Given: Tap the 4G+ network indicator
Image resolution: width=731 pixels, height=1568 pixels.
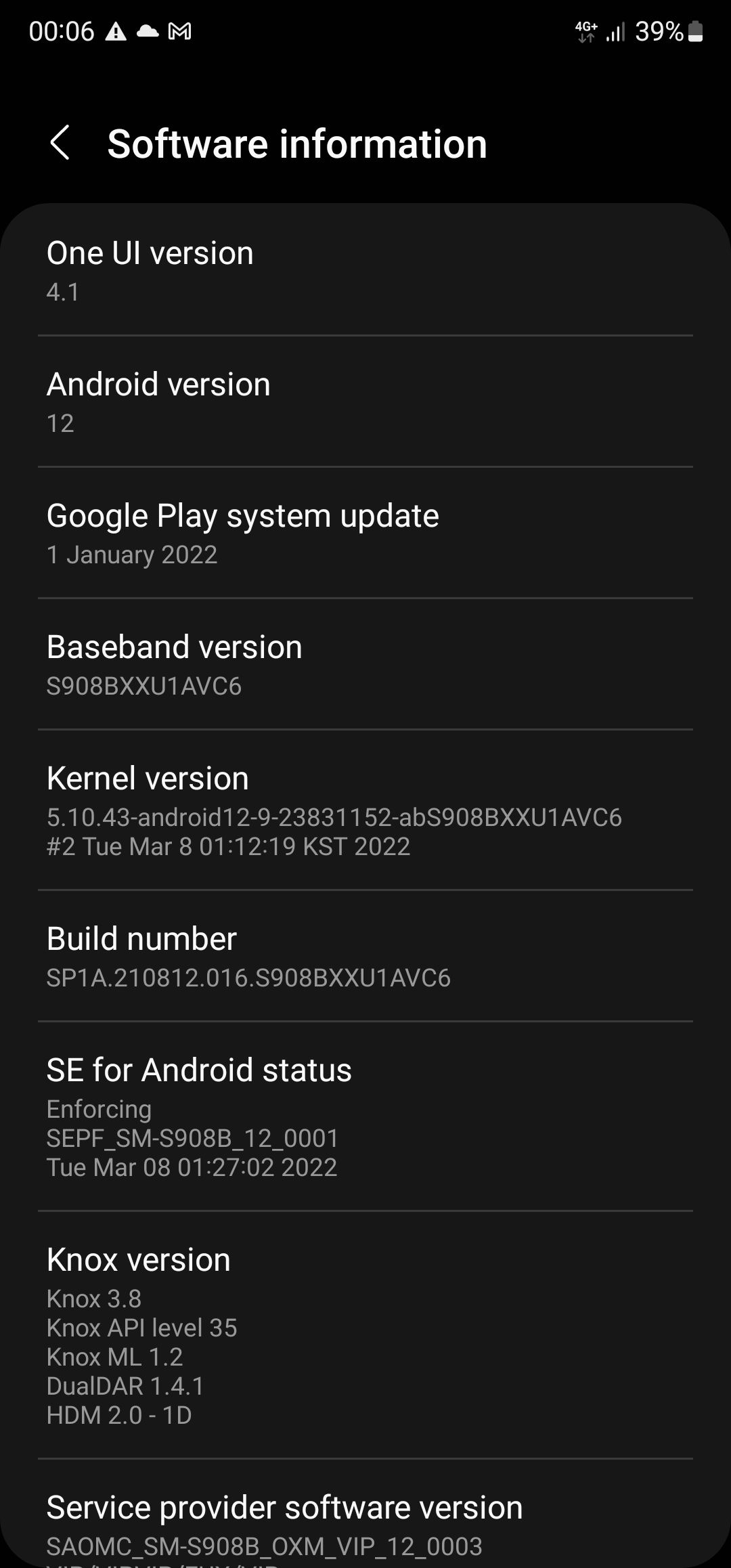Looking at the screenshot, I should pos(587,30).
